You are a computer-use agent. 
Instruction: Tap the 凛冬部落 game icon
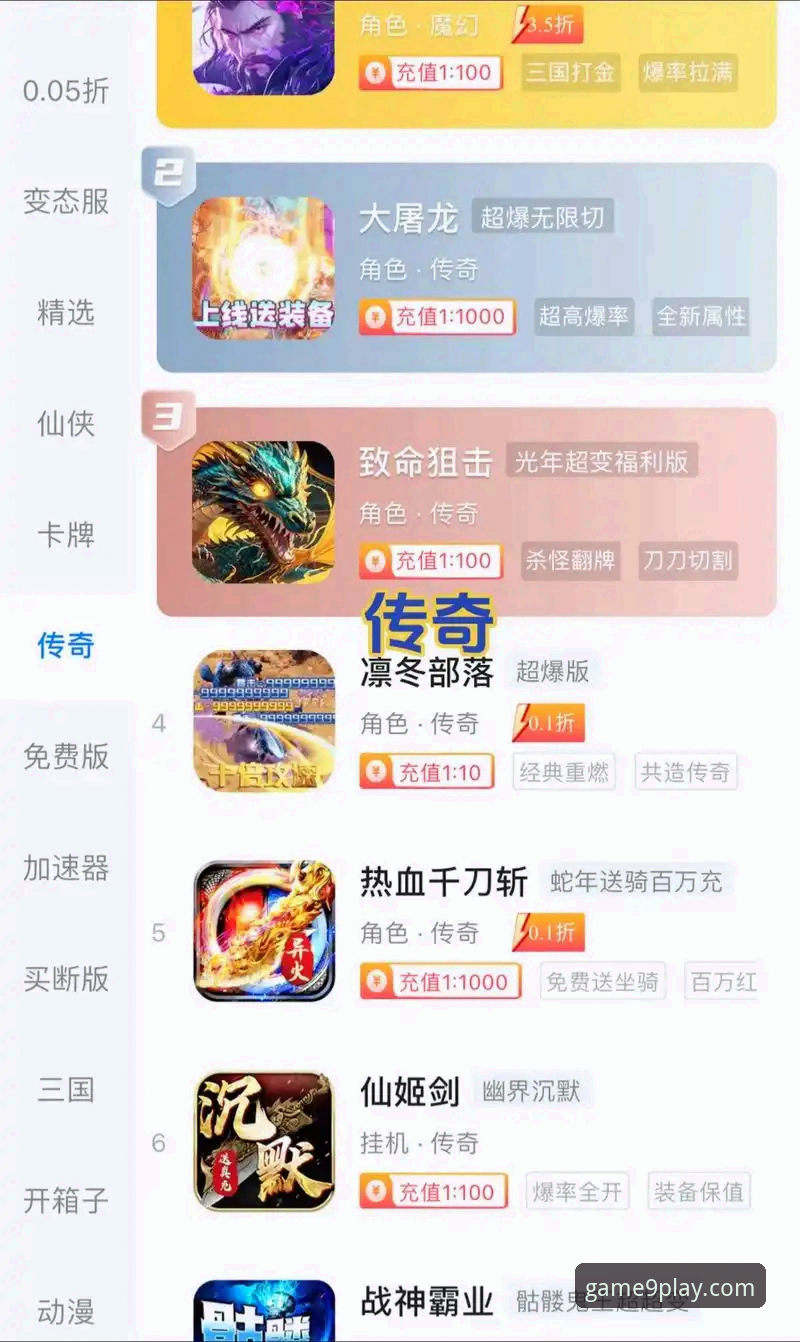point(262,720)
